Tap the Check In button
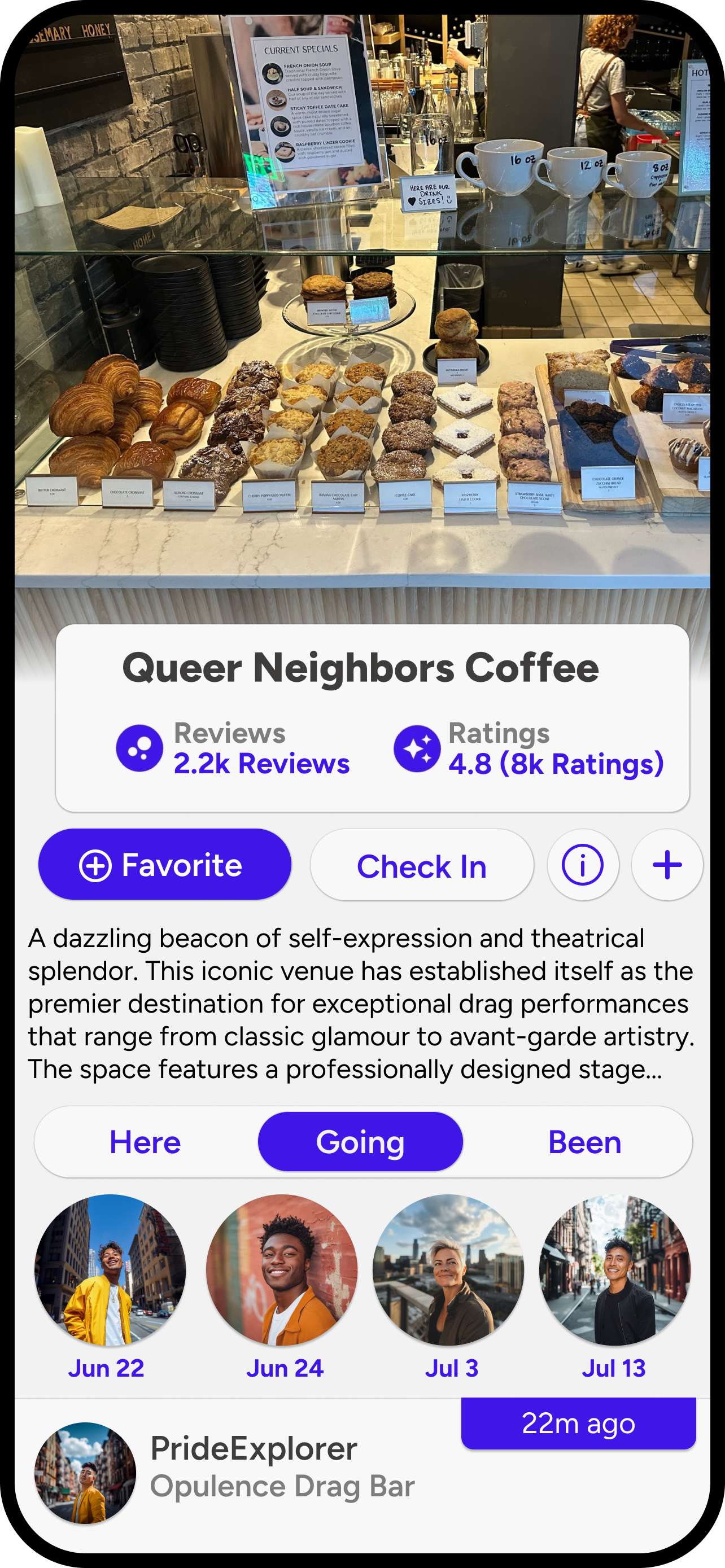This screenshot has width=725, height=1568. [421, 866]
